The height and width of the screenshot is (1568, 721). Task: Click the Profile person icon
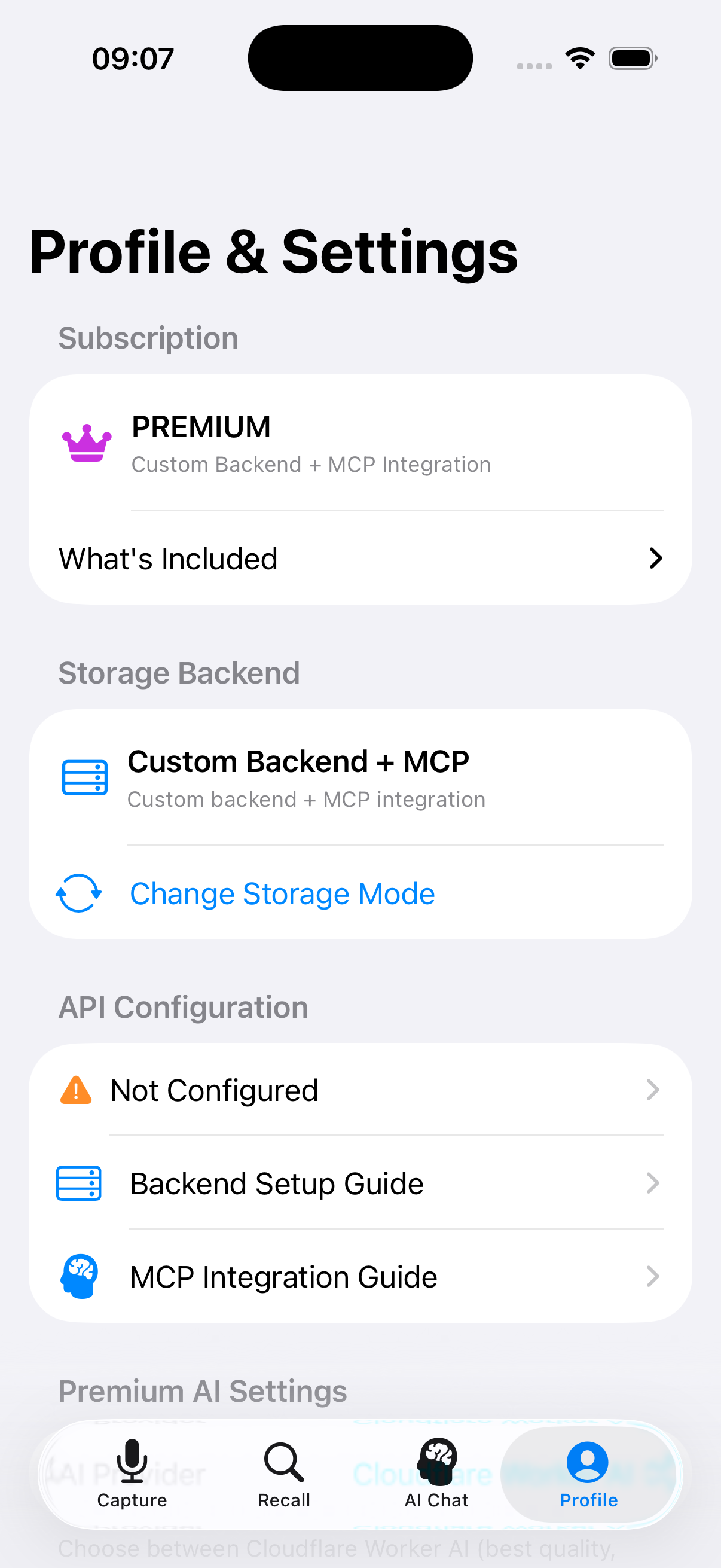pos(588,1459)
